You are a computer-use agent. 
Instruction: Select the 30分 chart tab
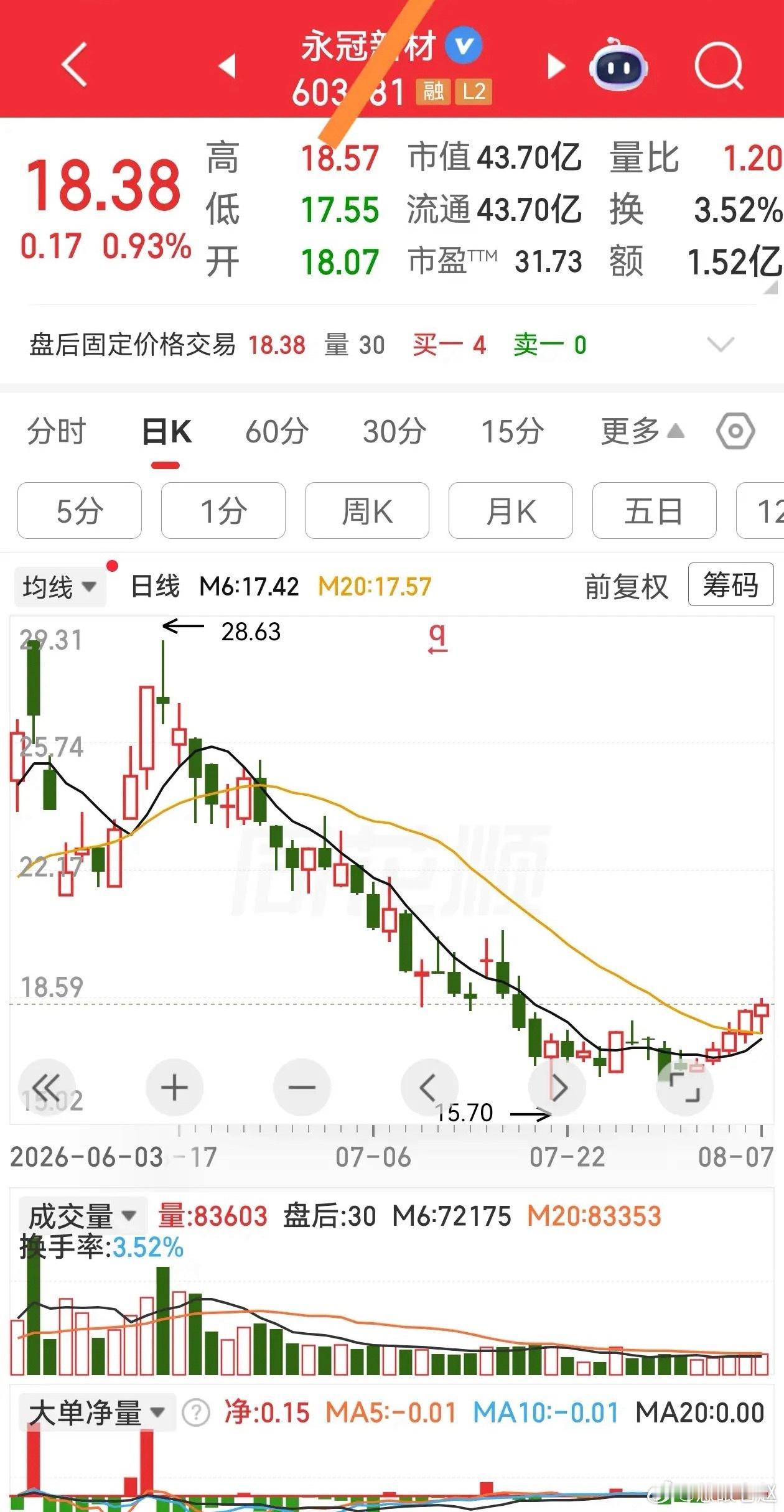point(394,431)
